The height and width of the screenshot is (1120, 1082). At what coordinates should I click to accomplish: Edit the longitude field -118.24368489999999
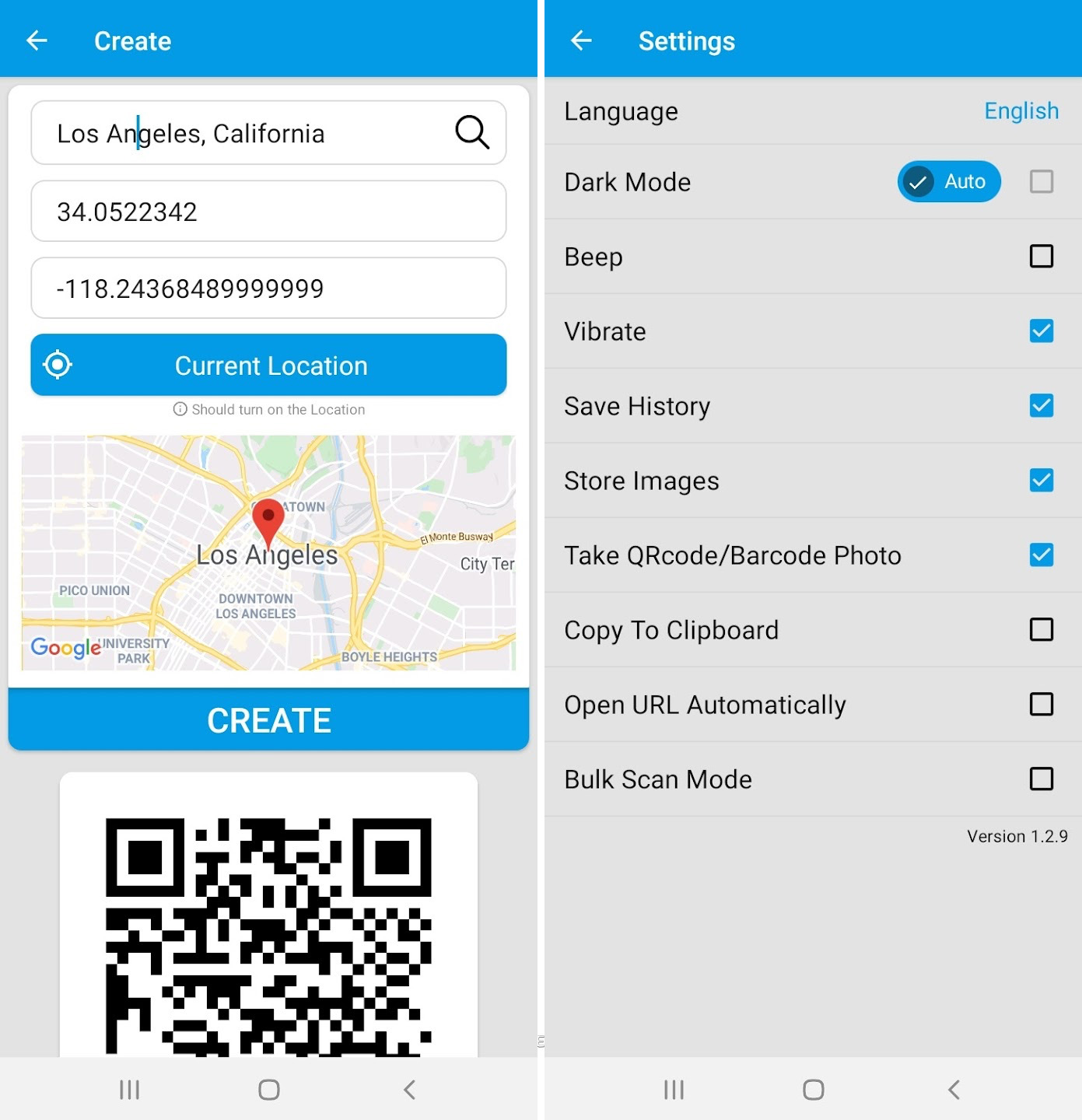pyautogui.click(x=268, y=289)
